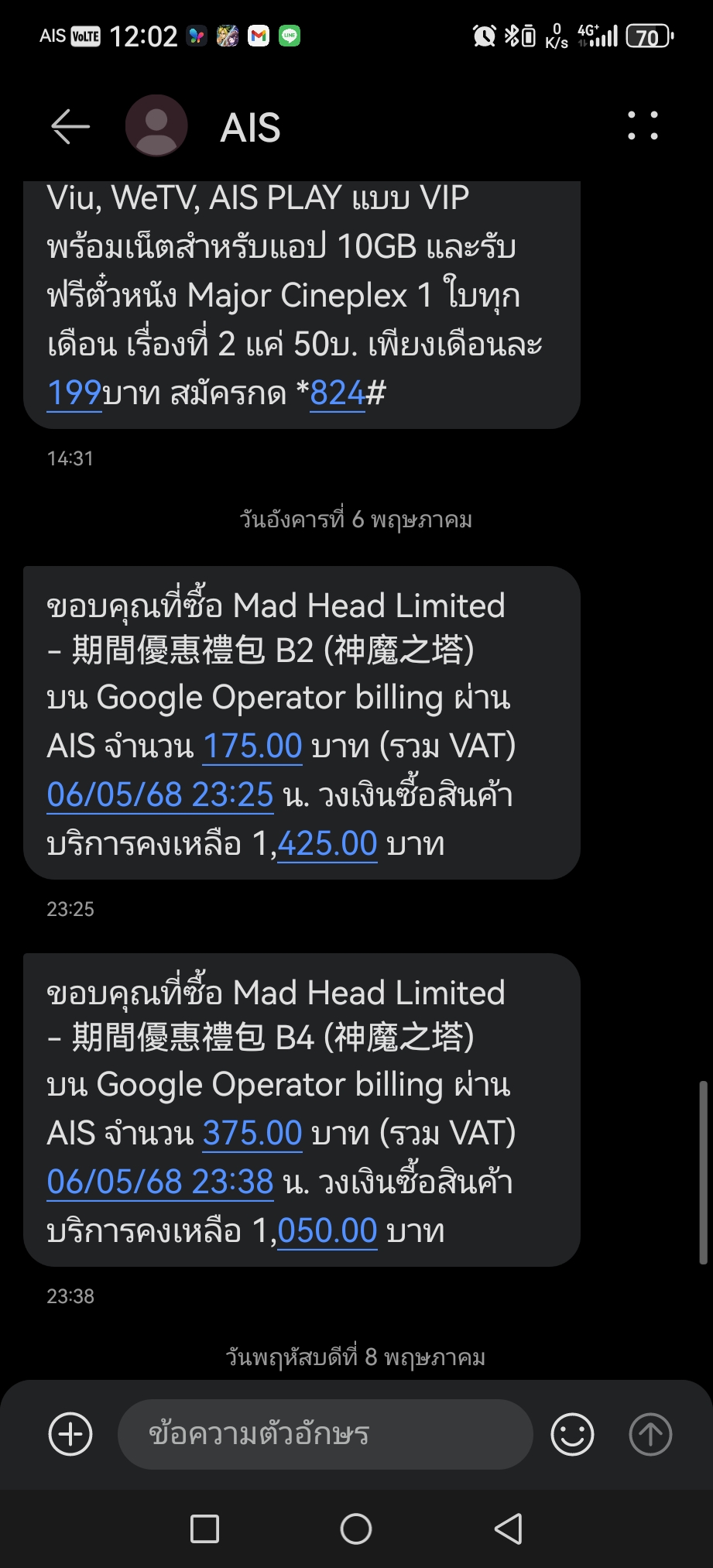
Task: Open the AIS contact avatar
Action: pos(156,125)
